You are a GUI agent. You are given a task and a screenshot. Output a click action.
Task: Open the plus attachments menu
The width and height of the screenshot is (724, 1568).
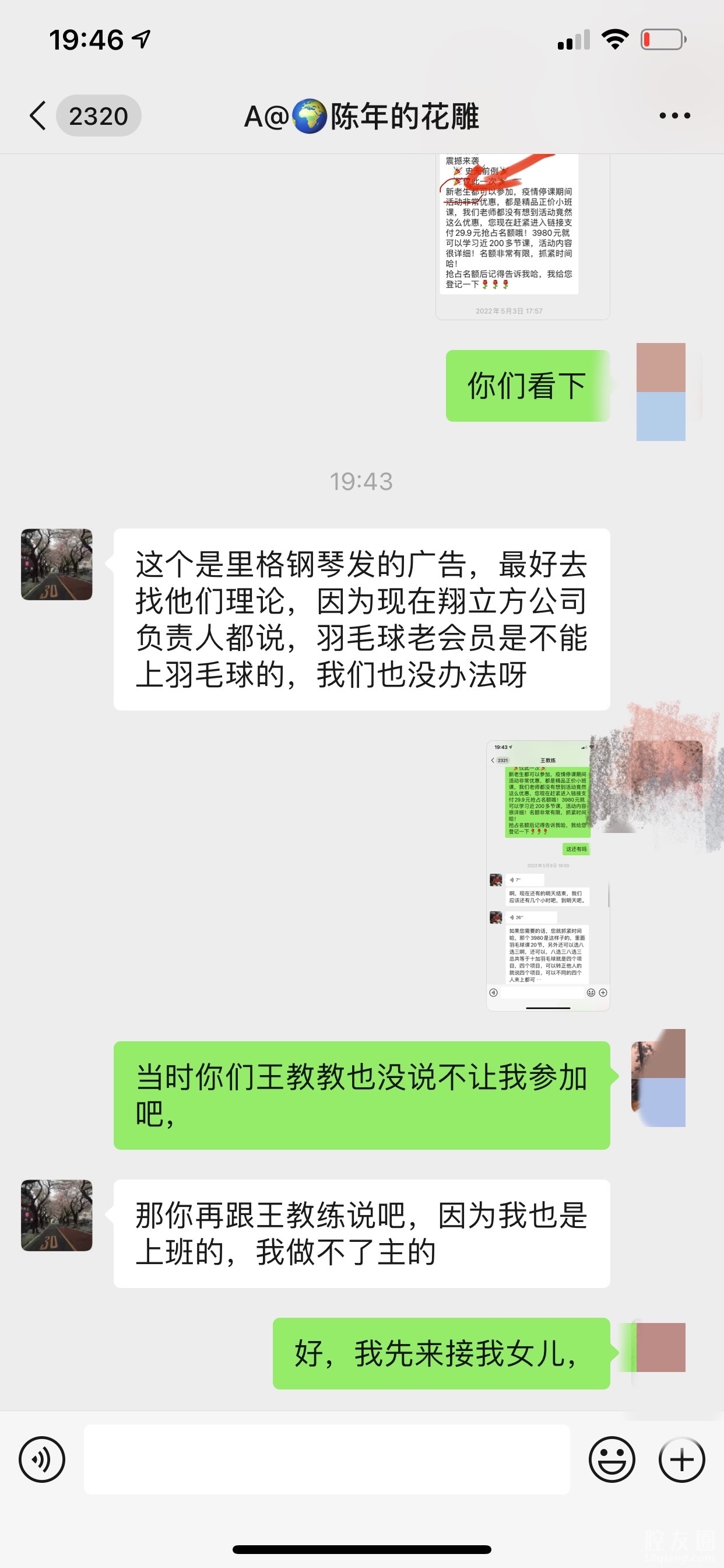click(x=681, y=1459)
